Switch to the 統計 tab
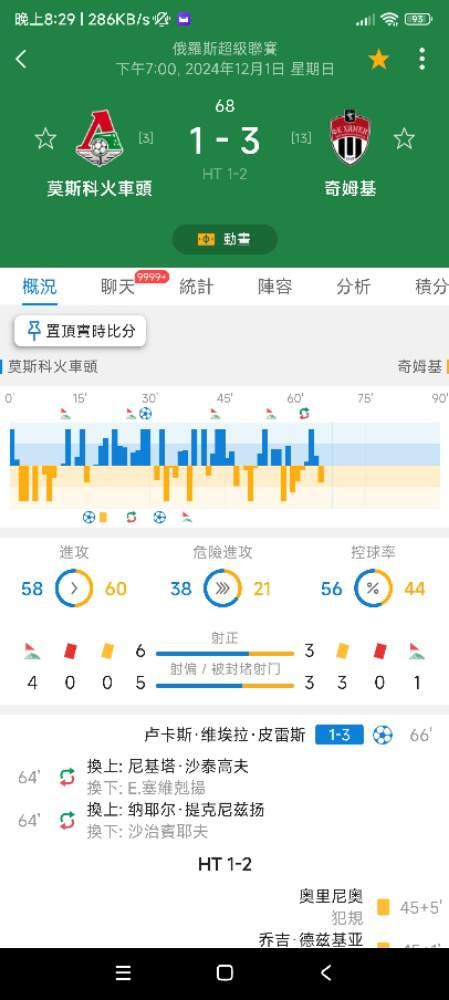449x1000 pixels. coord(196,287)
